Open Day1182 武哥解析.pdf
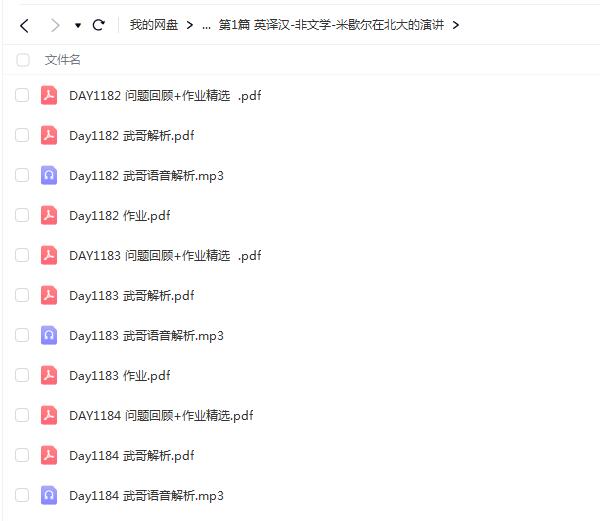The width and height of the screenshot is (600, 521). pos(132,135)
